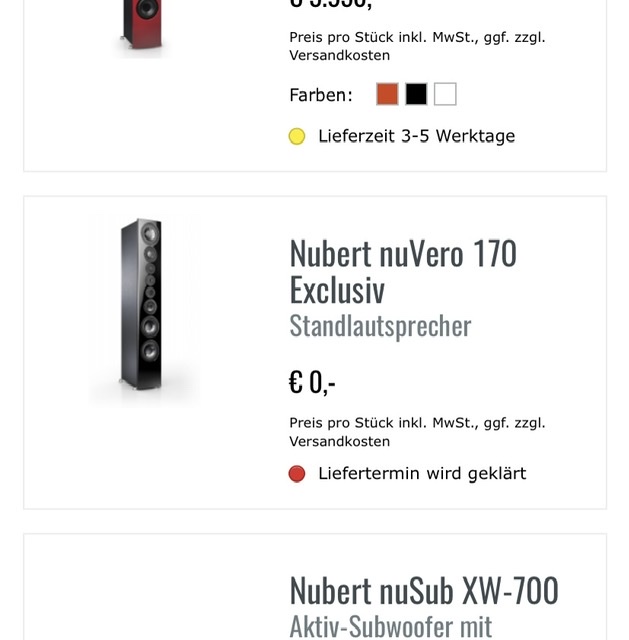Open the red speaker product image
The width and height of the screenshot is (629, 640).
click(143, 25)
